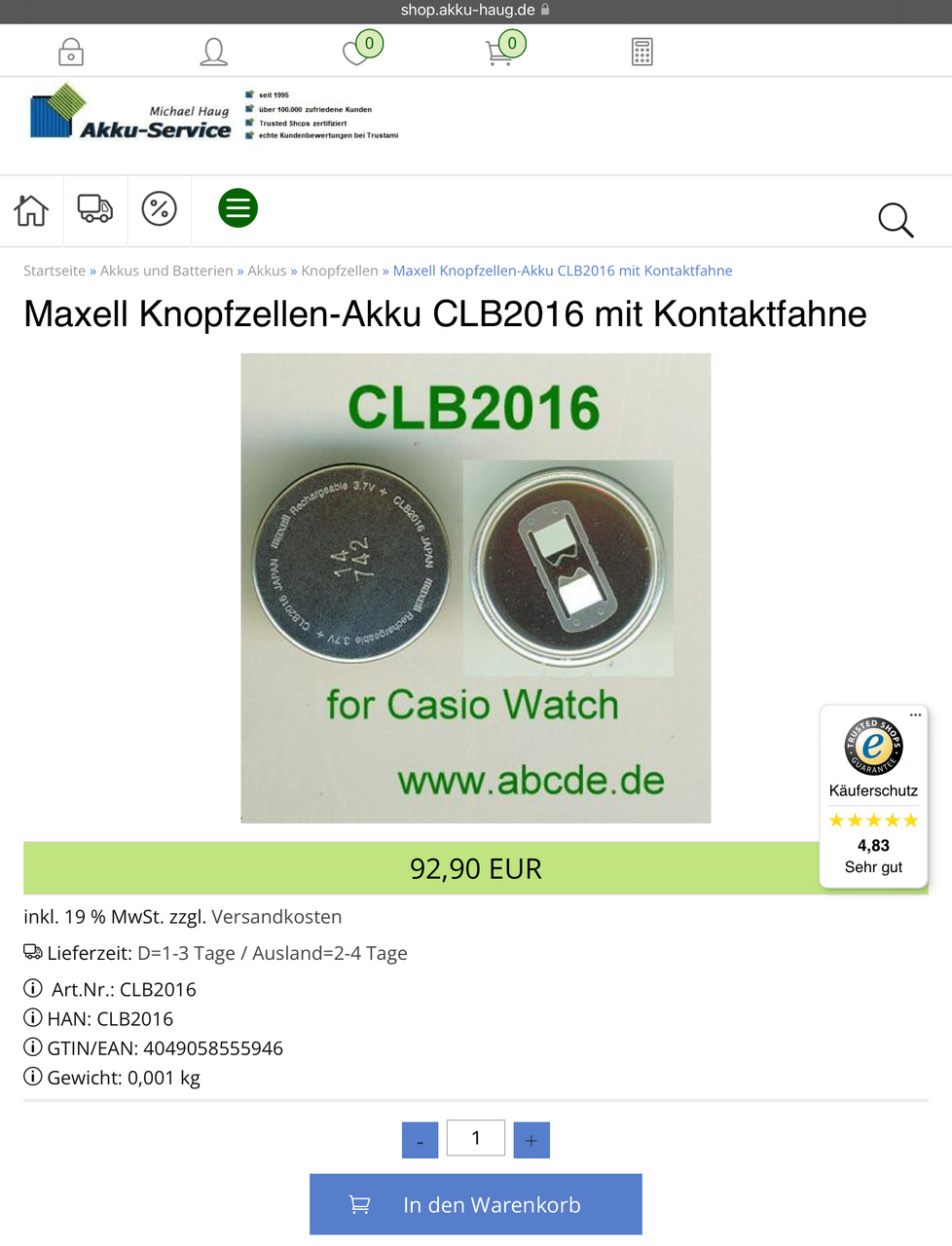Open the Versandkosten link
The width and height of the screenshot is (952, 1246).
point(276,917)
